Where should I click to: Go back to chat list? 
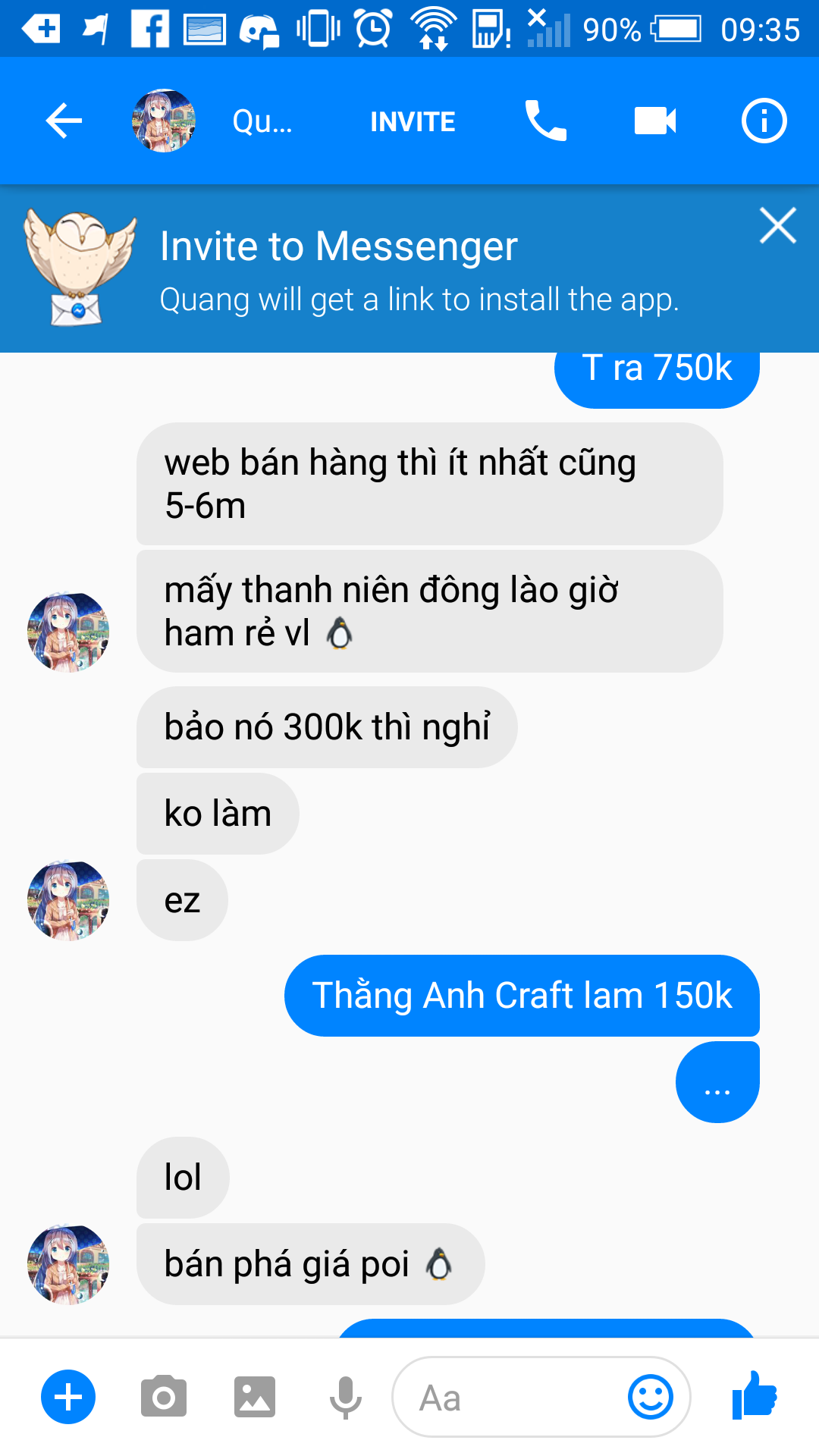coord(63,120)
